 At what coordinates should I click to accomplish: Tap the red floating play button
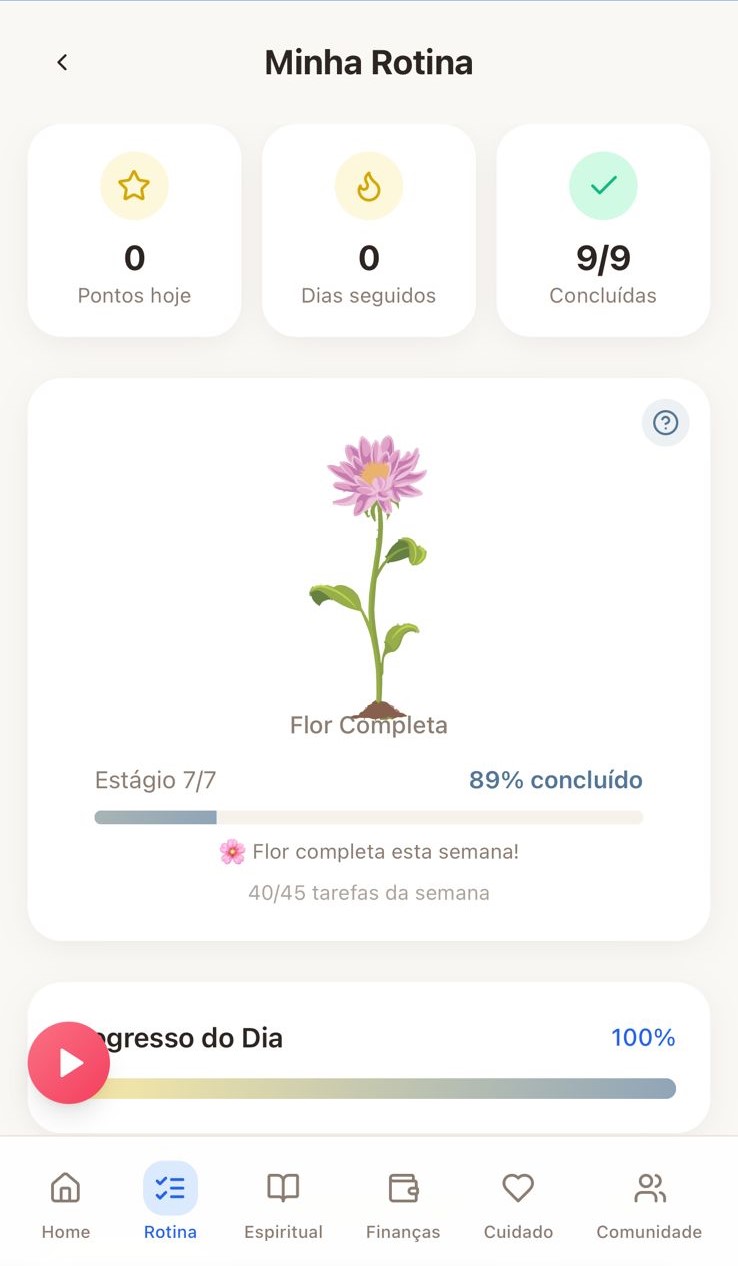[x=69, y=1062]
